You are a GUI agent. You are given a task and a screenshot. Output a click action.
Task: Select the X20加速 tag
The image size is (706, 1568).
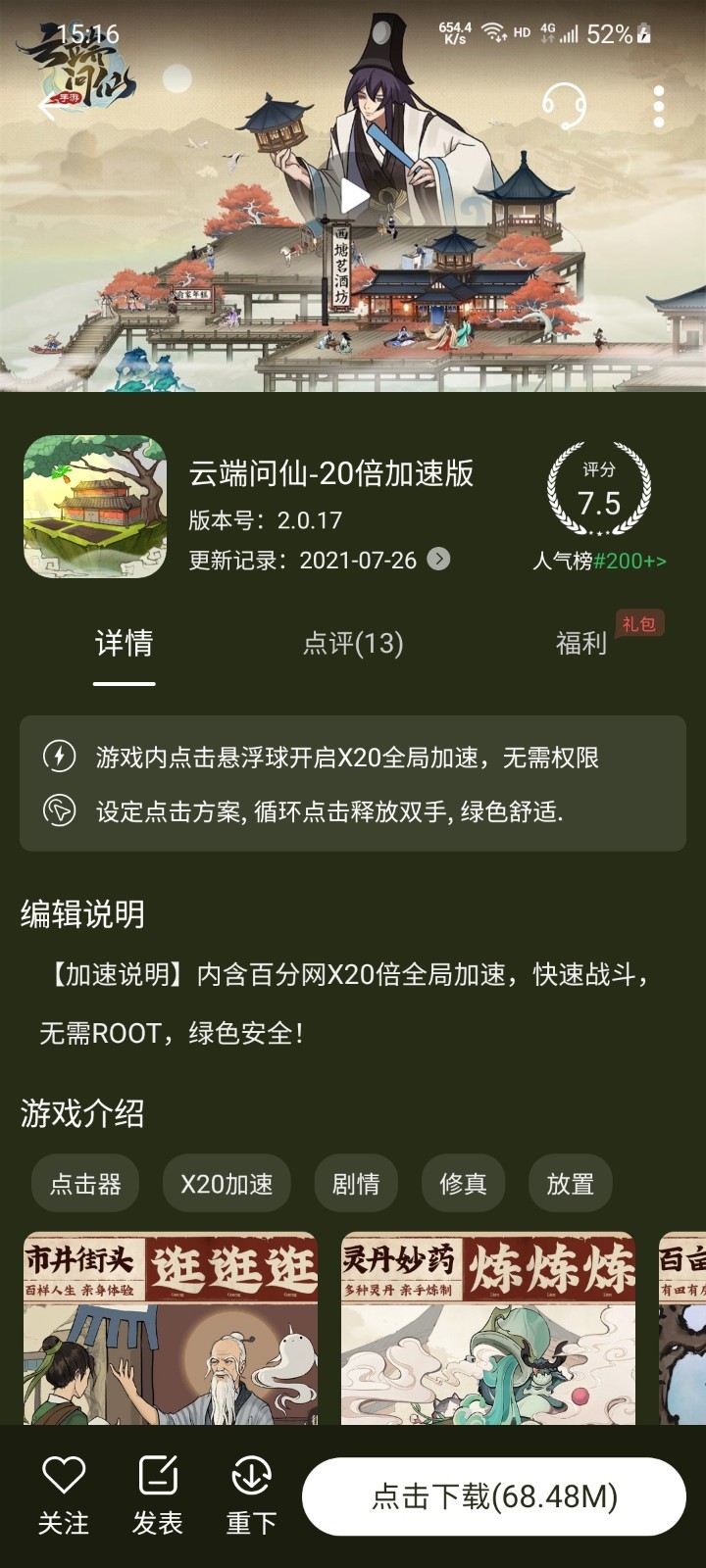226,1183
